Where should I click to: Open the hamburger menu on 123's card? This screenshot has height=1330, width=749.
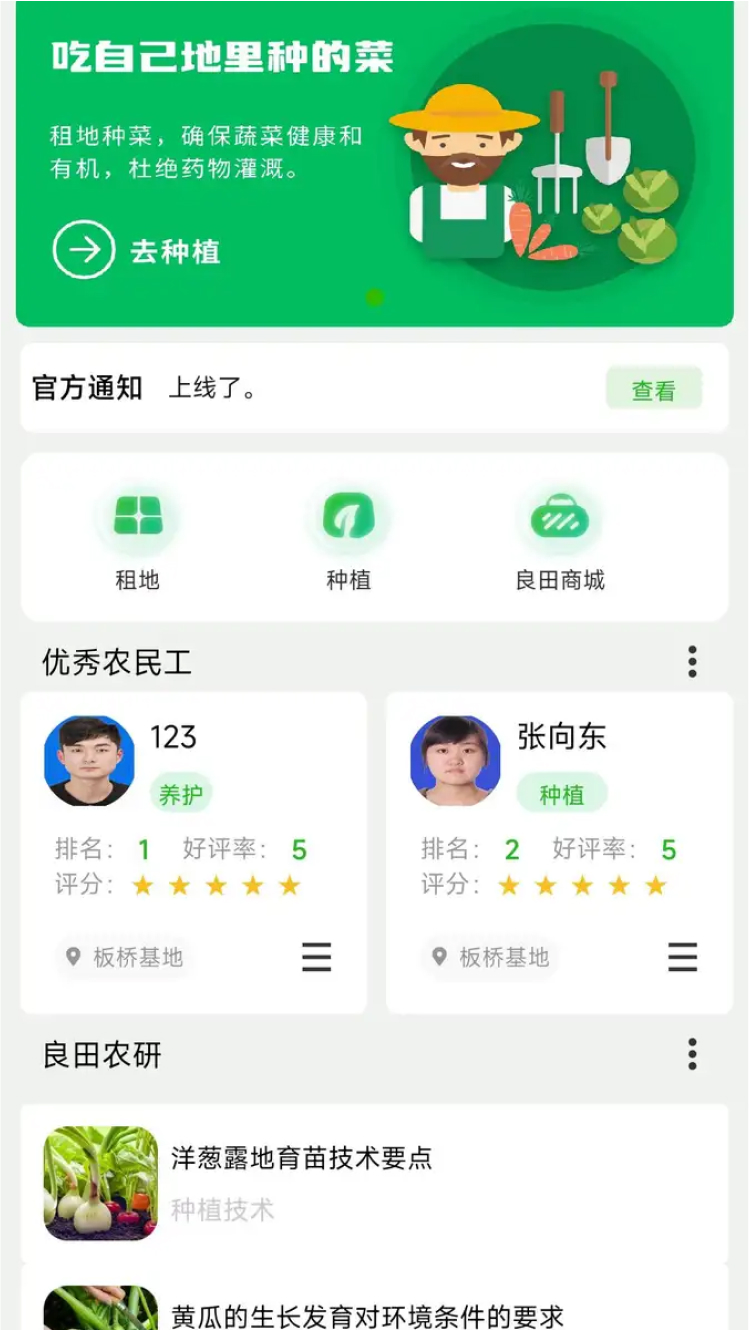tap(317, 958)
